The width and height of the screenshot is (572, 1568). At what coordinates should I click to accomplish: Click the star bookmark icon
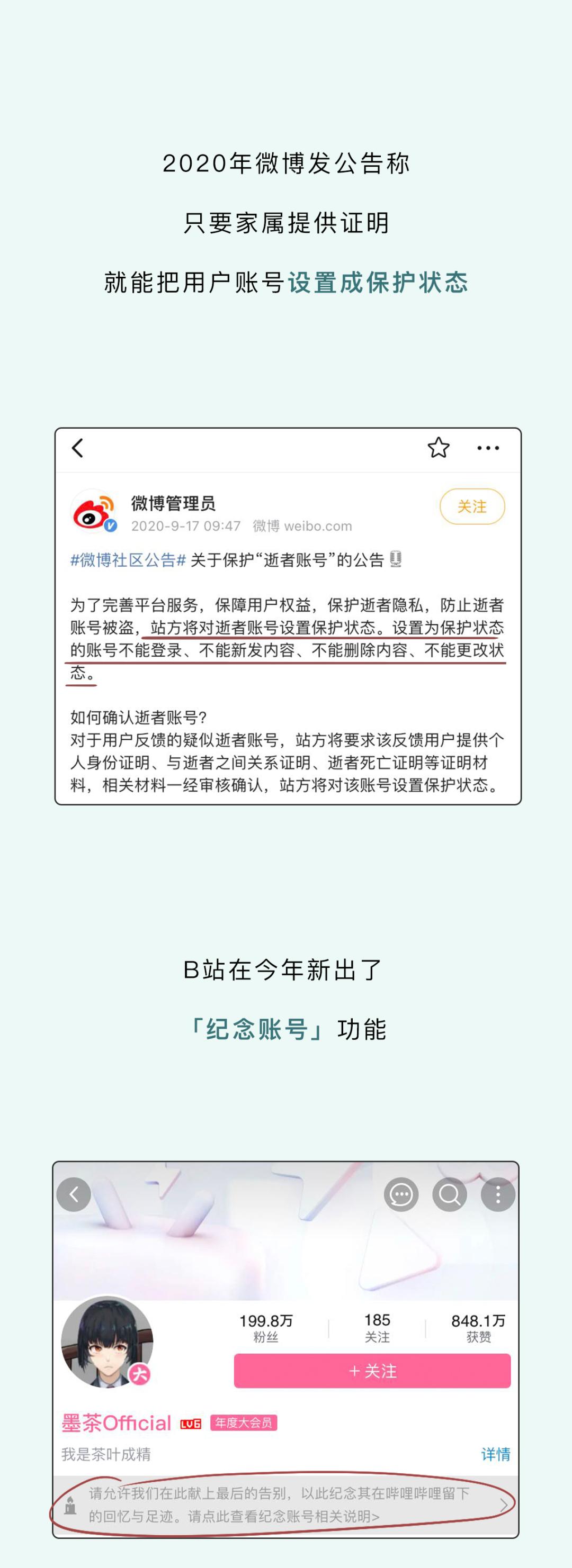pos(438,447)
